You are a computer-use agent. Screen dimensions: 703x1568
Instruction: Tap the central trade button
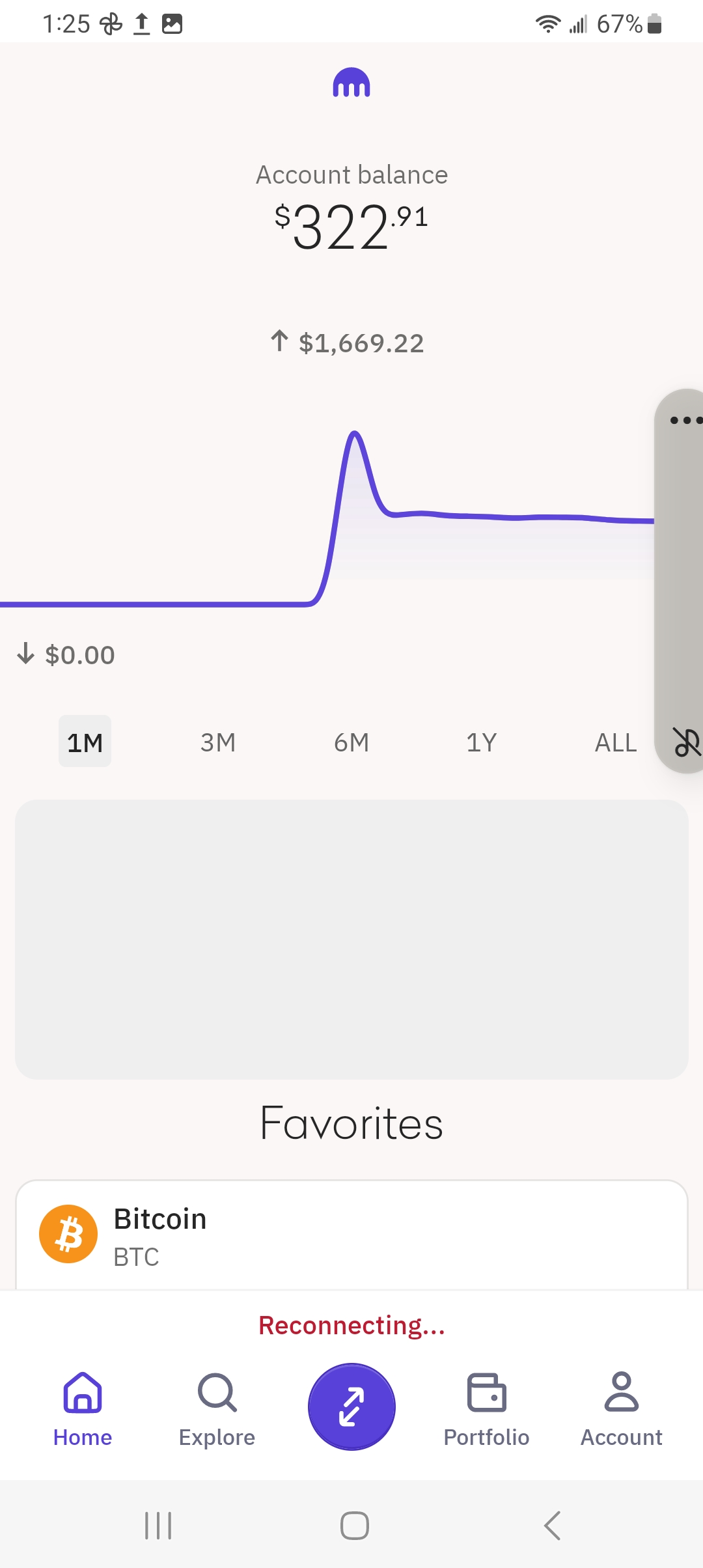(351, 1407)
